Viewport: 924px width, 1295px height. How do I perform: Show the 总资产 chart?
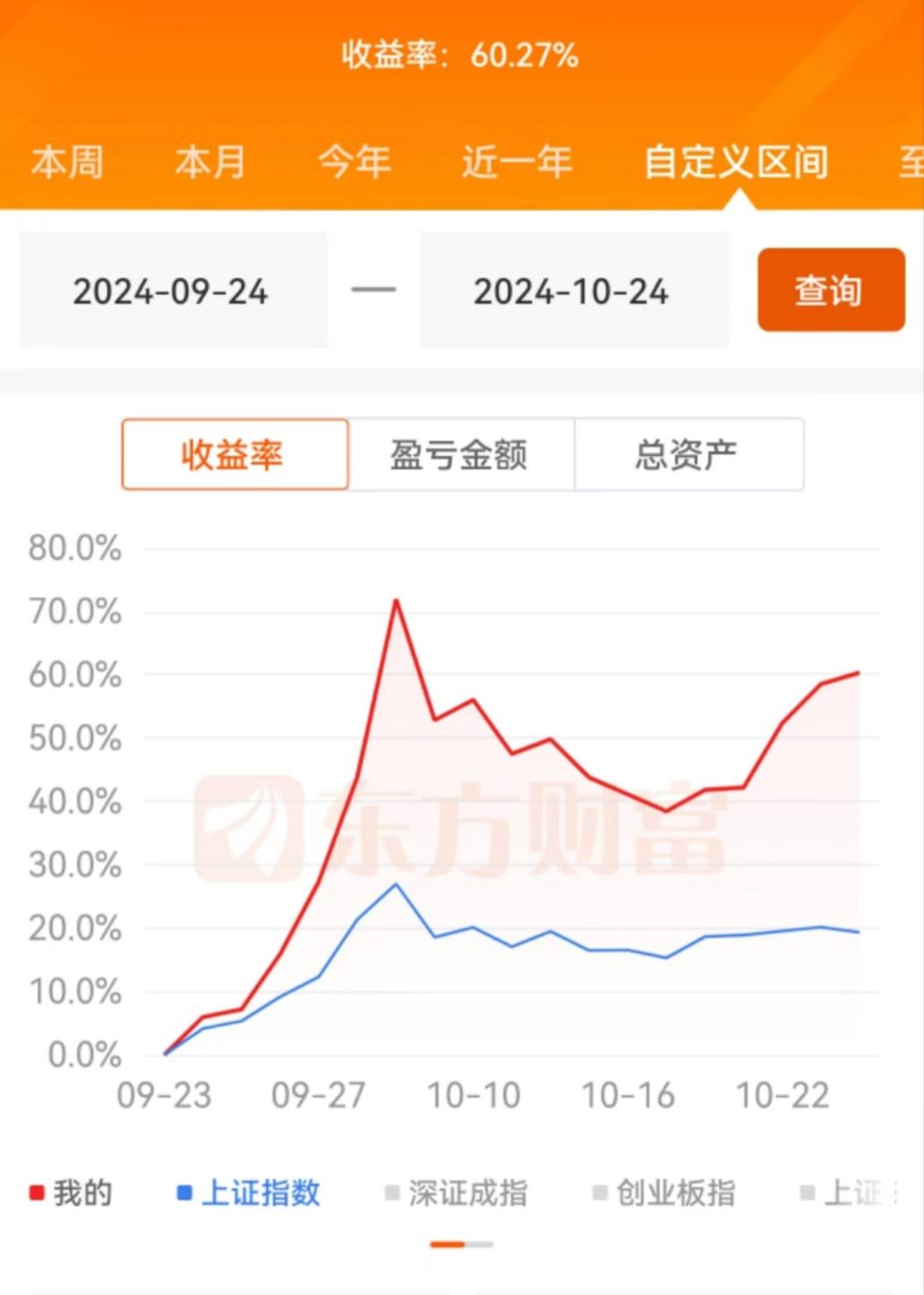click(687, 454)
